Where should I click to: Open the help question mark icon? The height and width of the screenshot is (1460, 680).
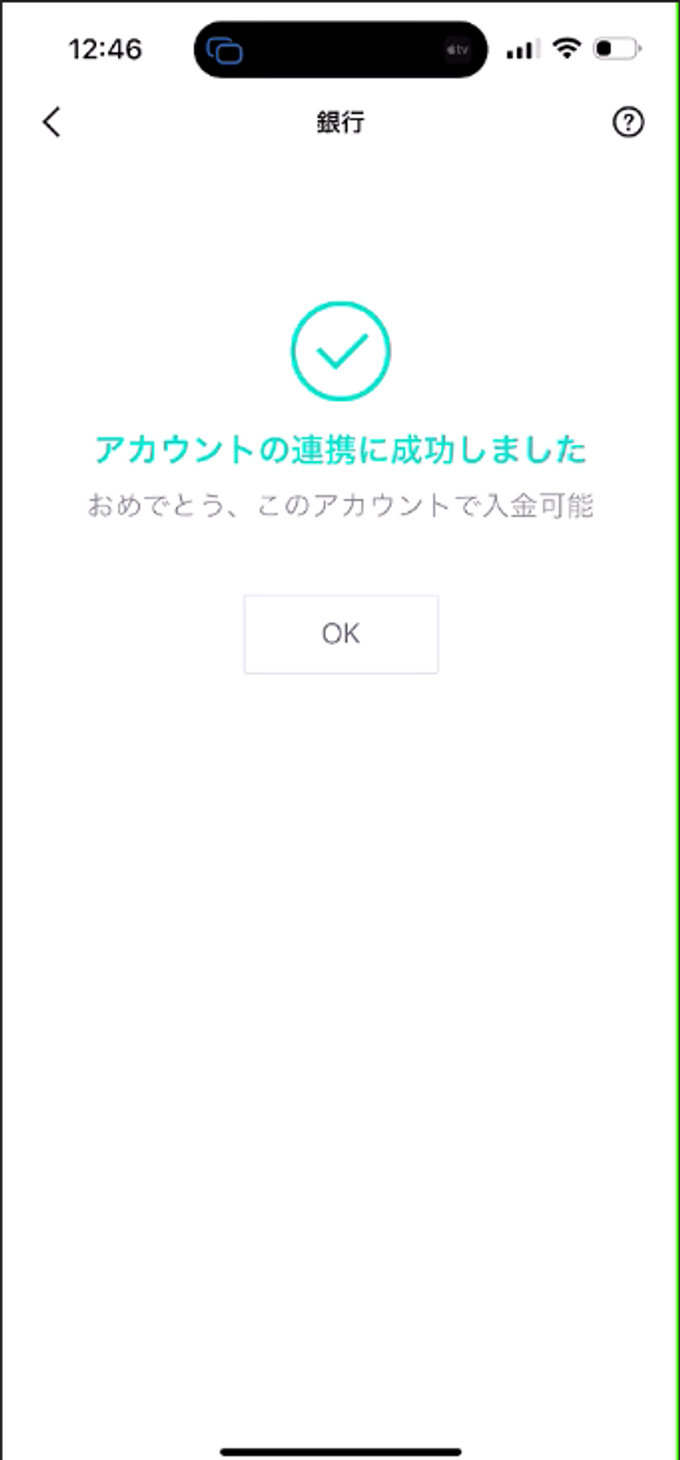click(x=628, y=123)
